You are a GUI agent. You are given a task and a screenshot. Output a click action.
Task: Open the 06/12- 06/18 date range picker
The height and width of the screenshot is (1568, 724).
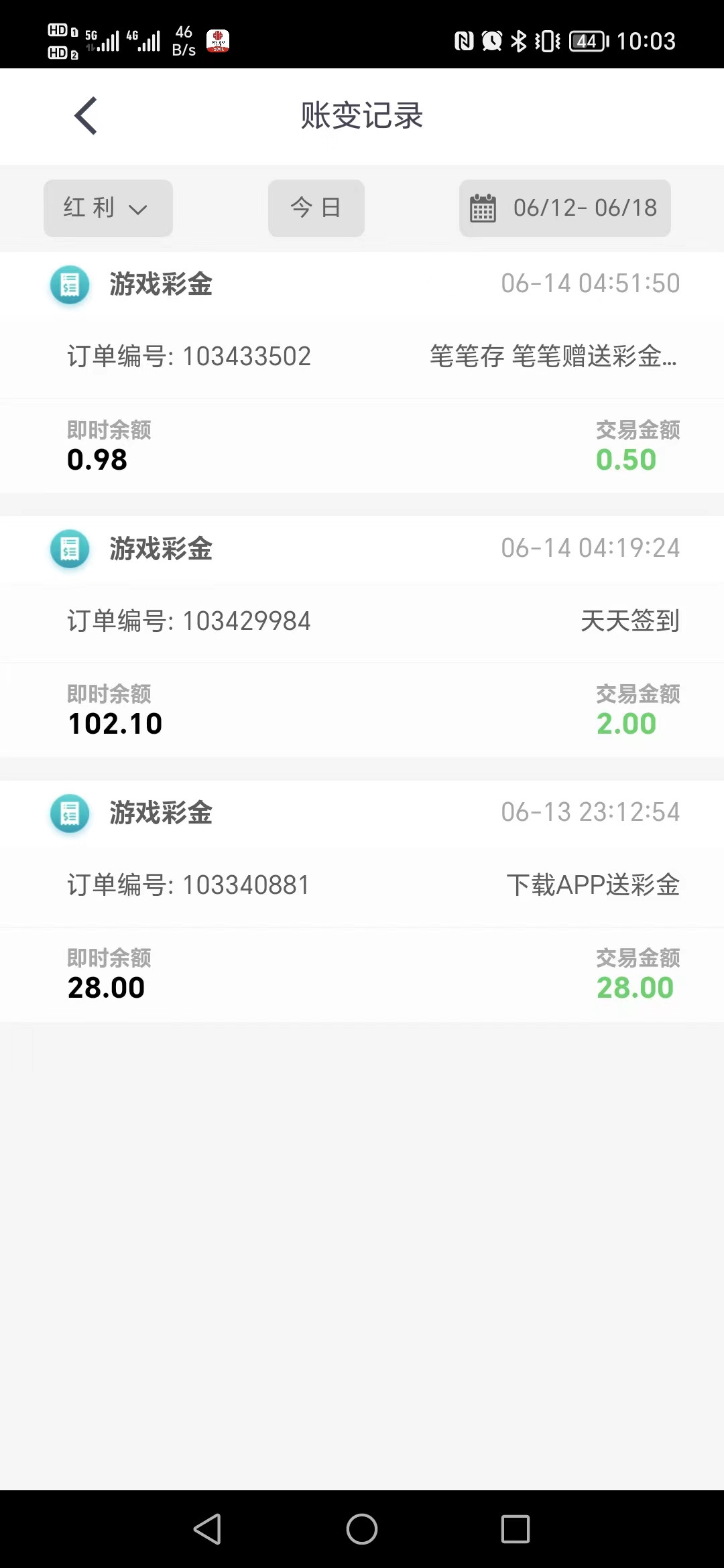[x=564, y=208]
